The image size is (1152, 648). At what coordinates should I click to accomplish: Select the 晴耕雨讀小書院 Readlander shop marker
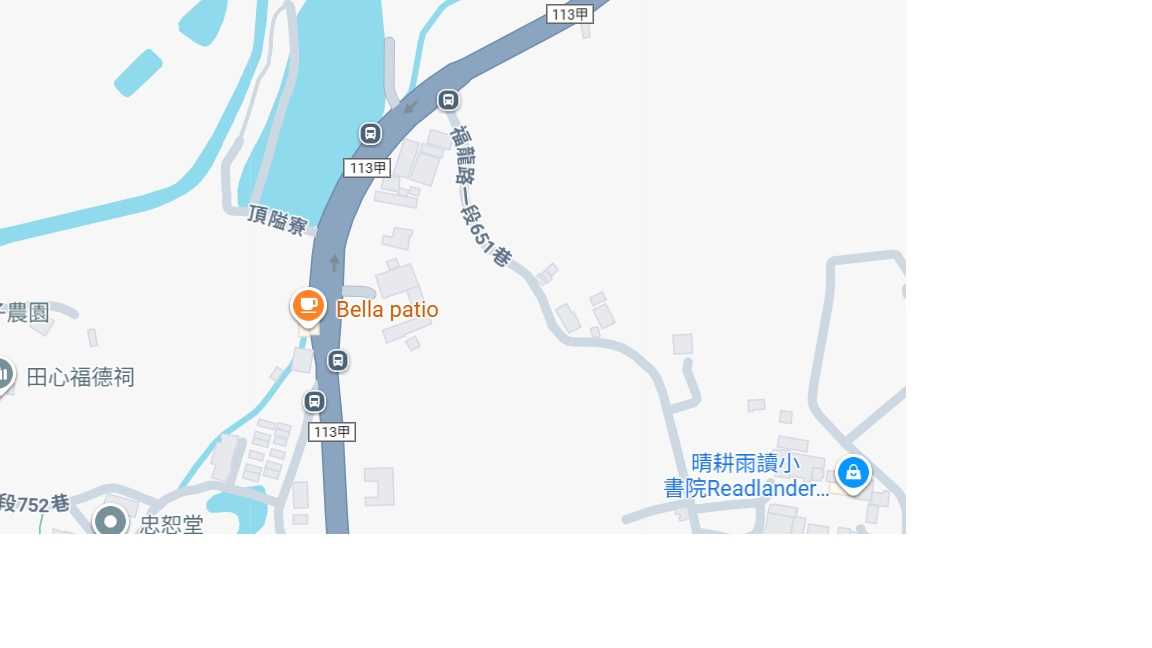[x=853, y=472]
